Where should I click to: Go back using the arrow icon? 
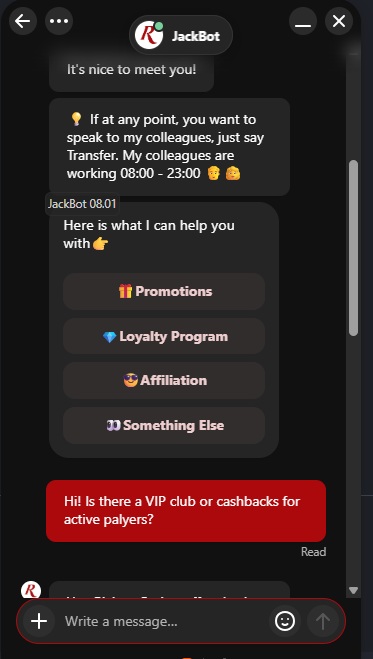23,21
